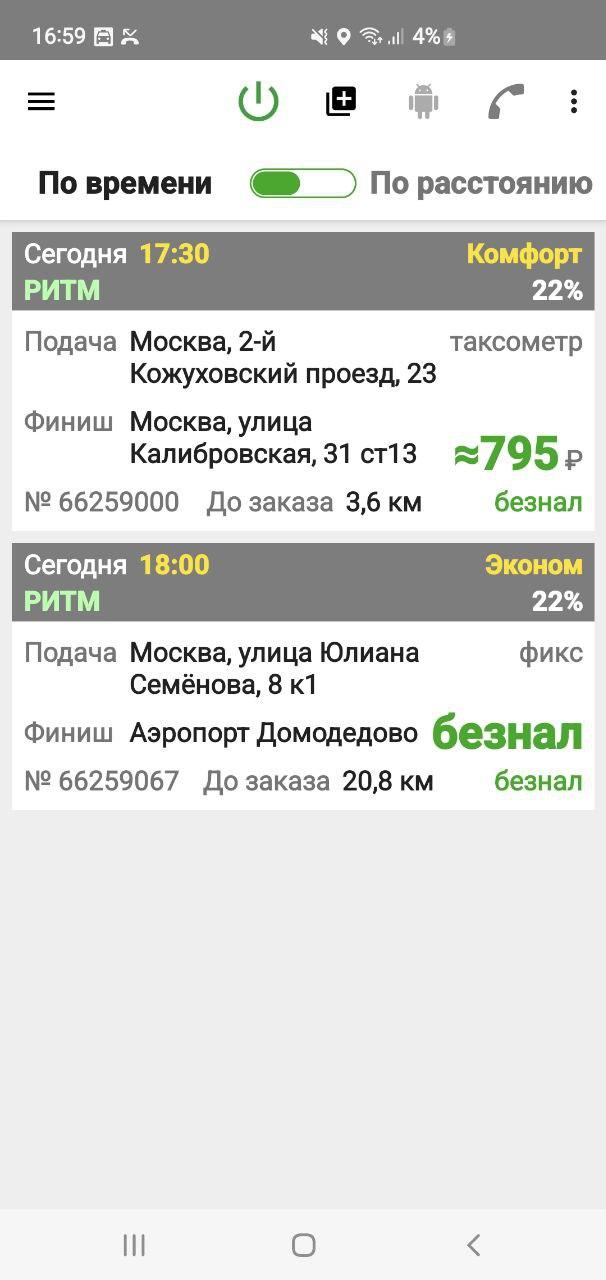The height and width of the screenshot is (1280, 606).
Task: Show recent apps from navigation bar
Action: pos(133,1245)
